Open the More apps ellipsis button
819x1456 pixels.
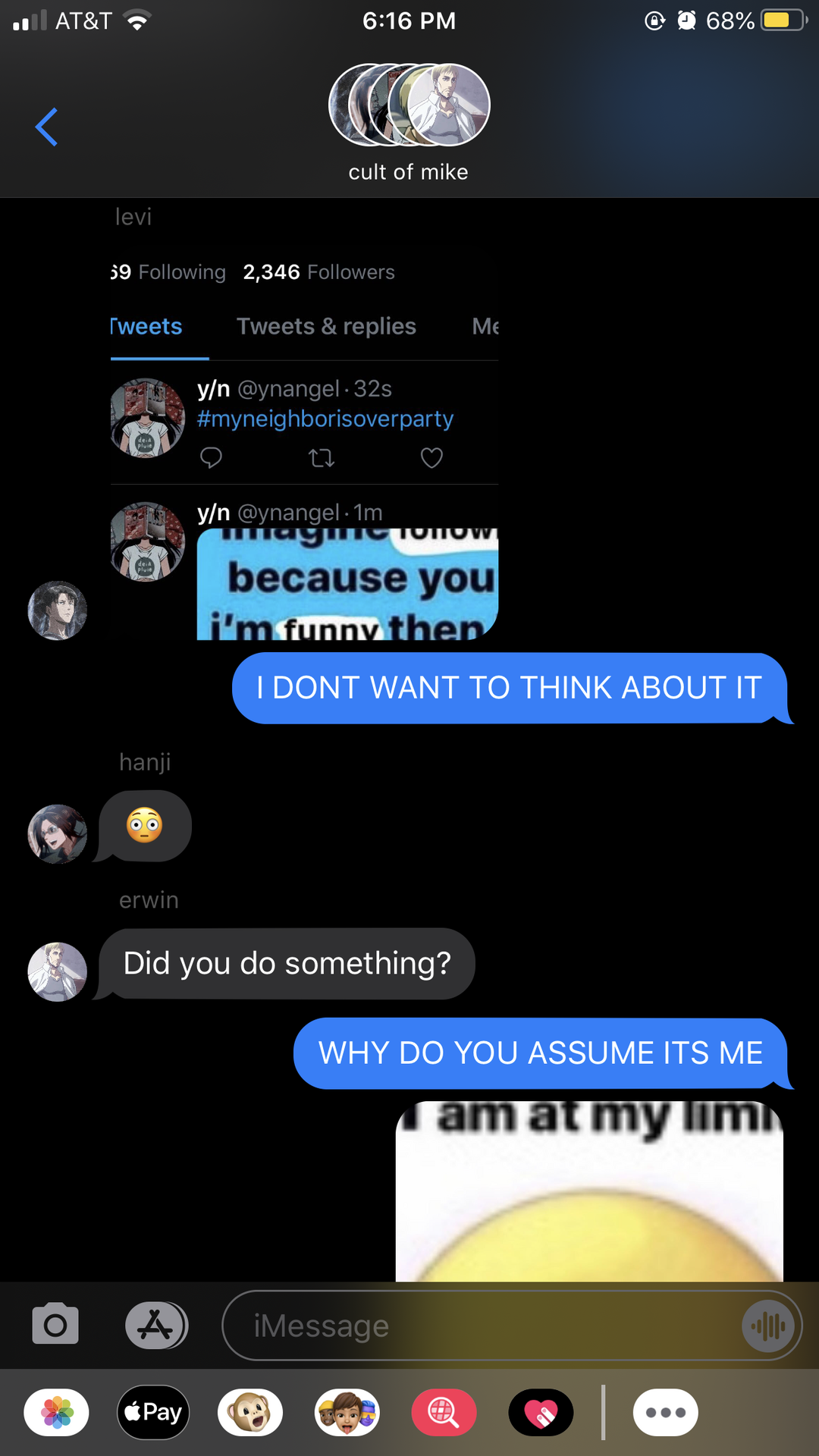(665, 1413)
